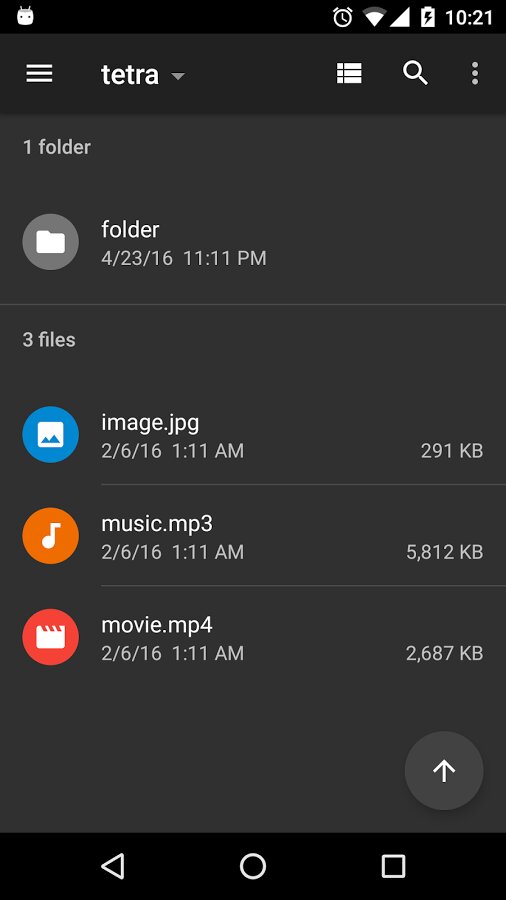This screenshot has height=900, width=506.
Task: Open the hamburger drawer menu
Action: pyautogui.click(x=40, y=73)
